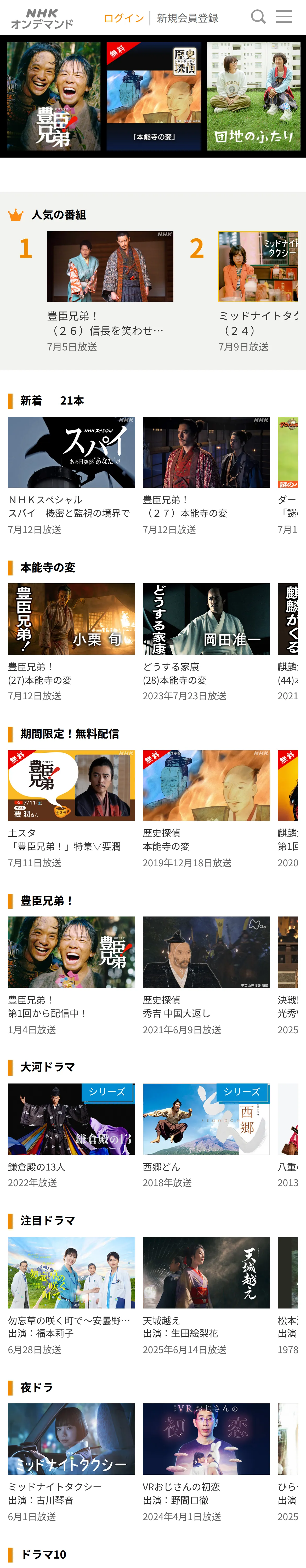Open 勿忘草の咲く町で drama card

click(71, 1296)
